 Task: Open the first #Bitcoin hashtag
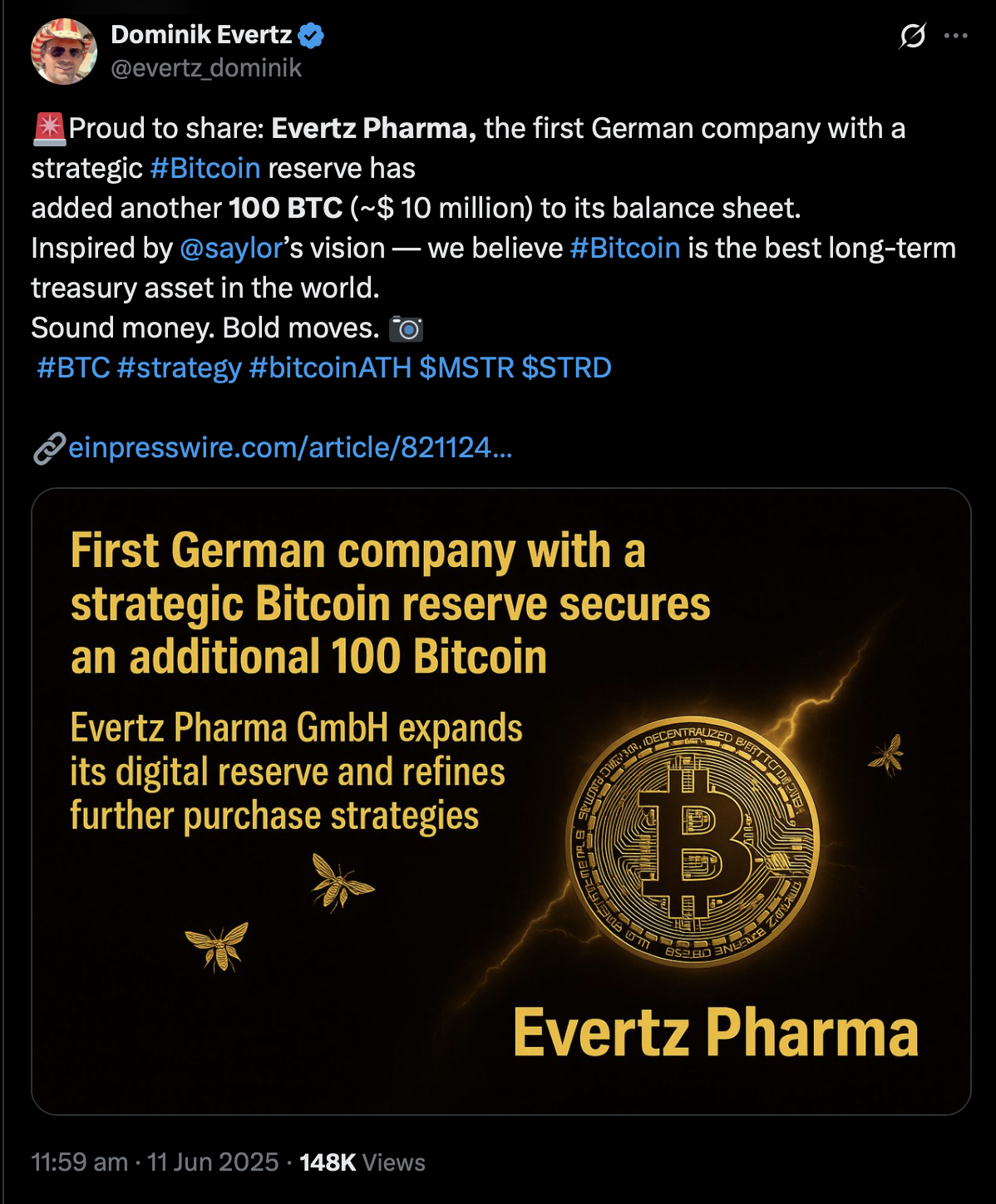point(205,168)
